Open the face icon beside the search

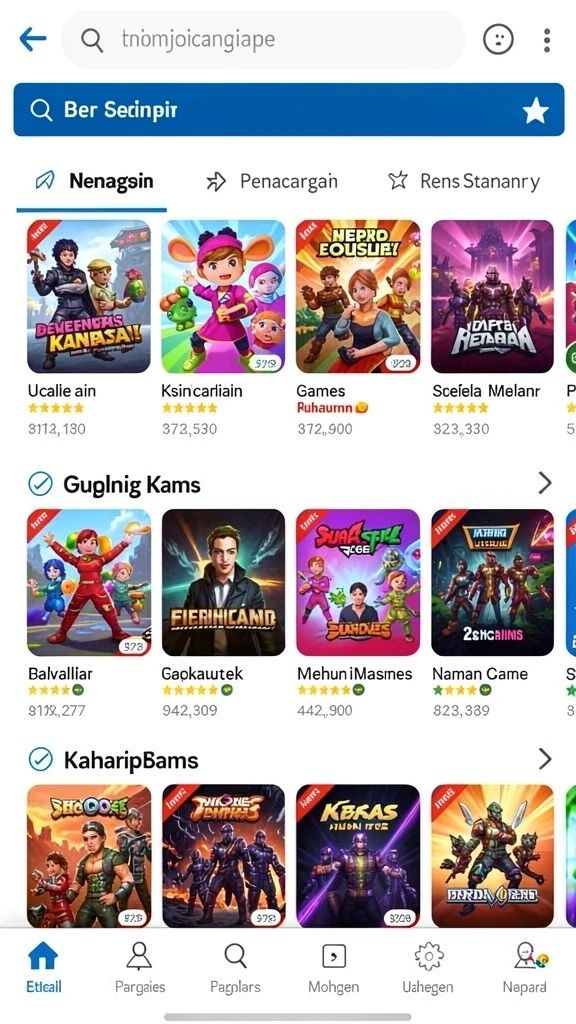click(498, 40)
